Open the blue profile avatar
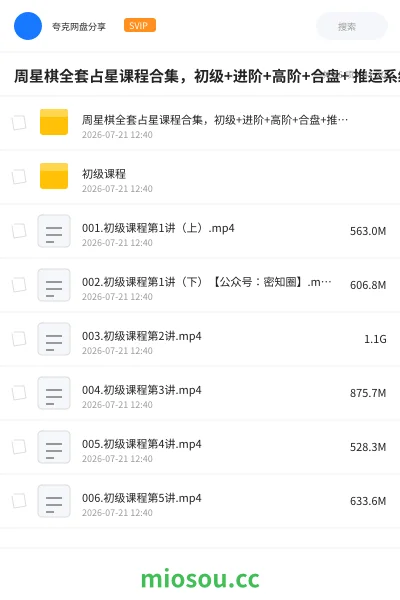 coord(28,26)
